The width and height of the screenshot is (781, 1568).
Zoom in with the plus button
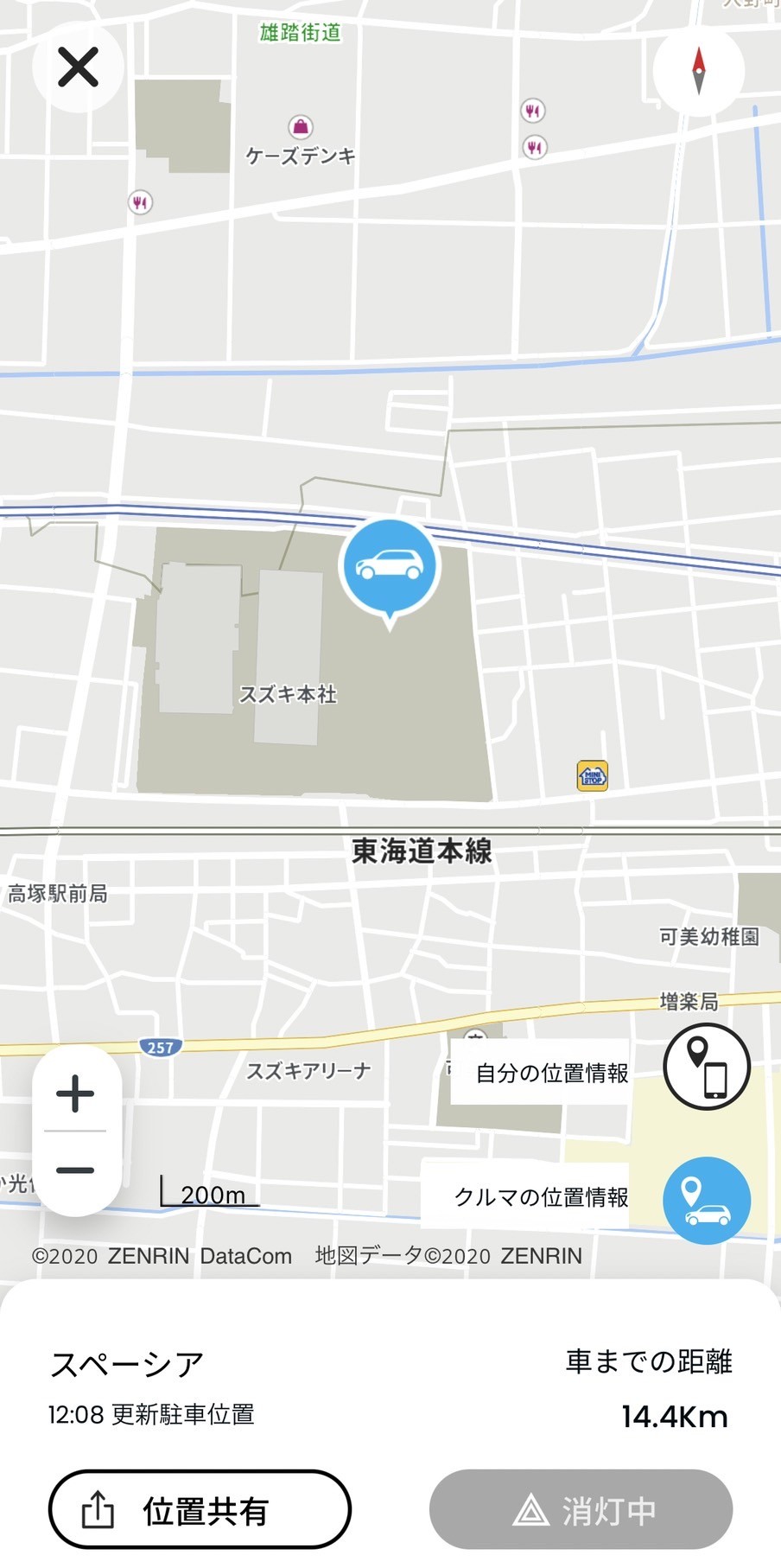pyautogui.click(x=76, y=1093)
